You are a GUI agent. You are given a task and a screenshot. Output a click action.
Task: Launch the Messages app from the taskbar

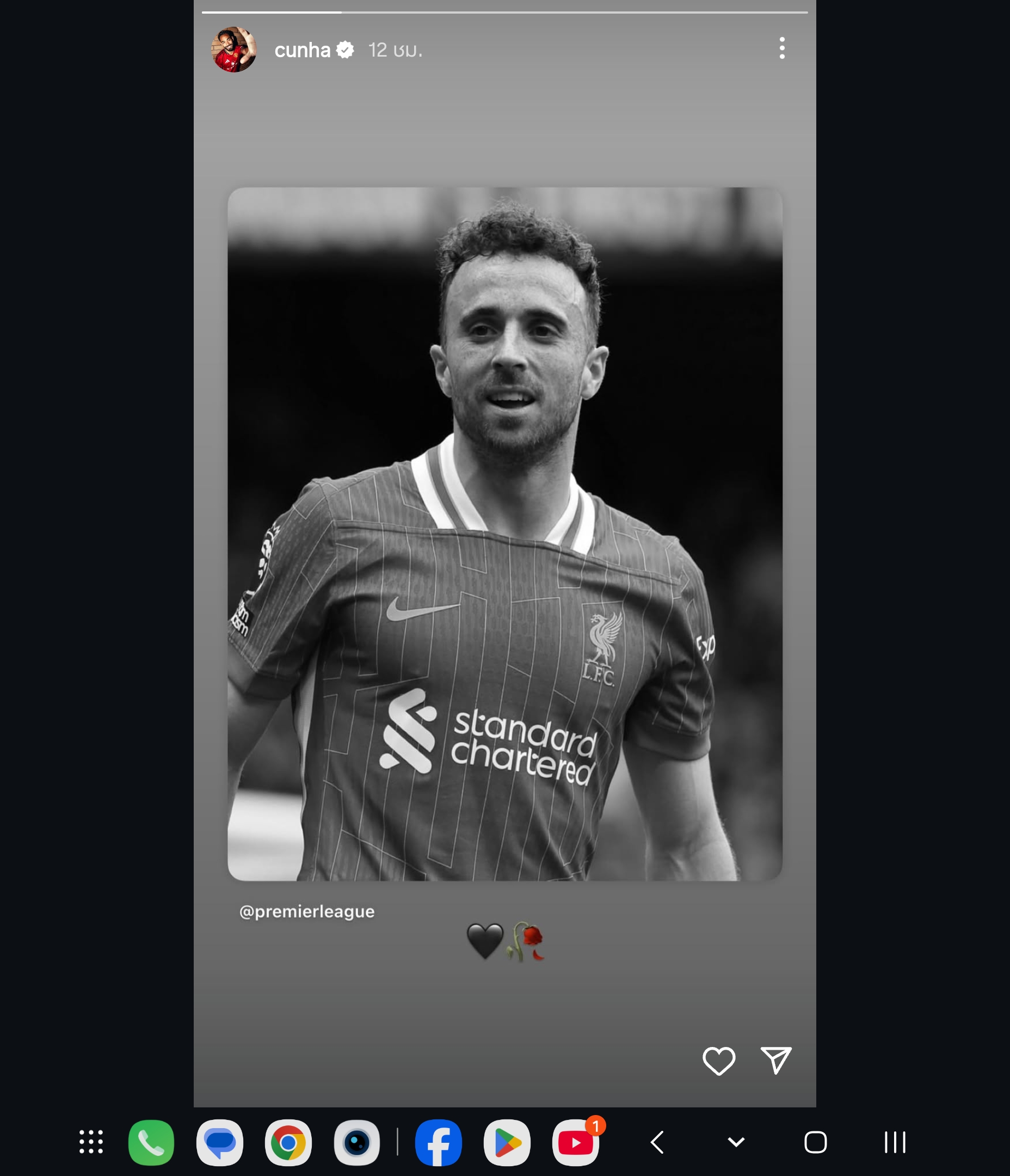[x=220, y=1142]
